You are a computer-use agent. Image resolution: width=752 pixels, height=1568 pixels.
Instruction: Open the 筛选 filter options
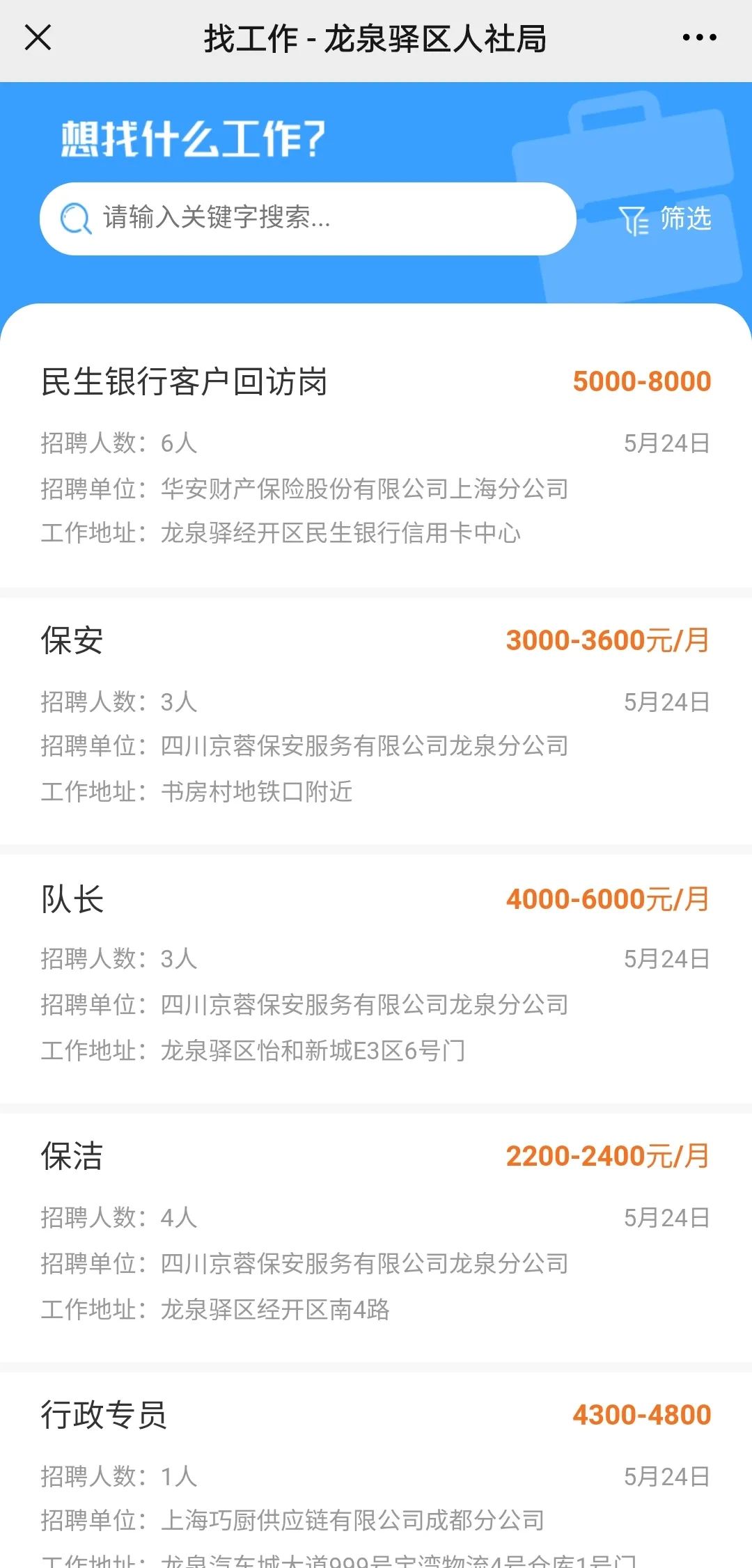[665, 219]
